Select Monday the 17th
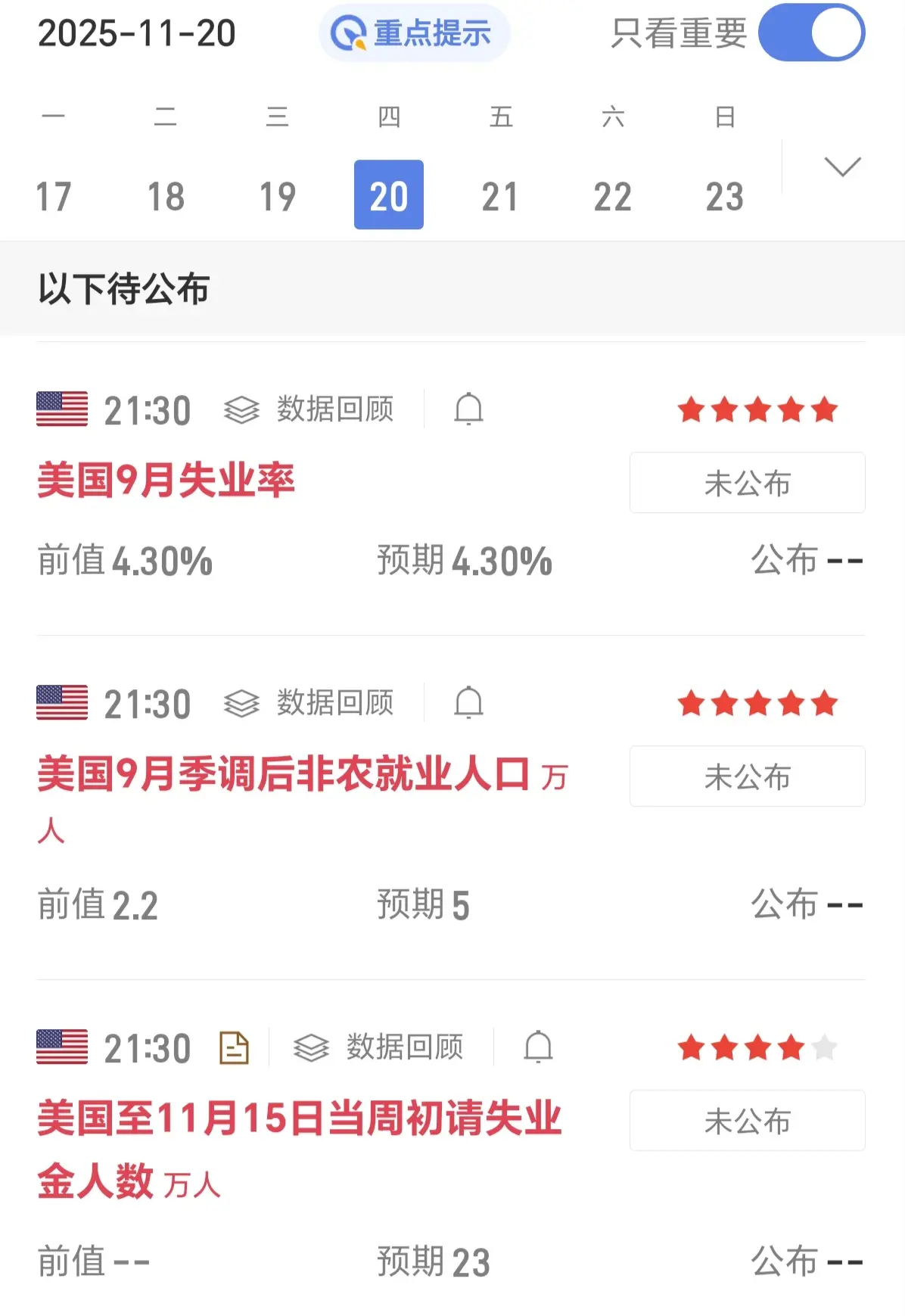This screenshot has height=1316, width=905. tap(54, 196)
